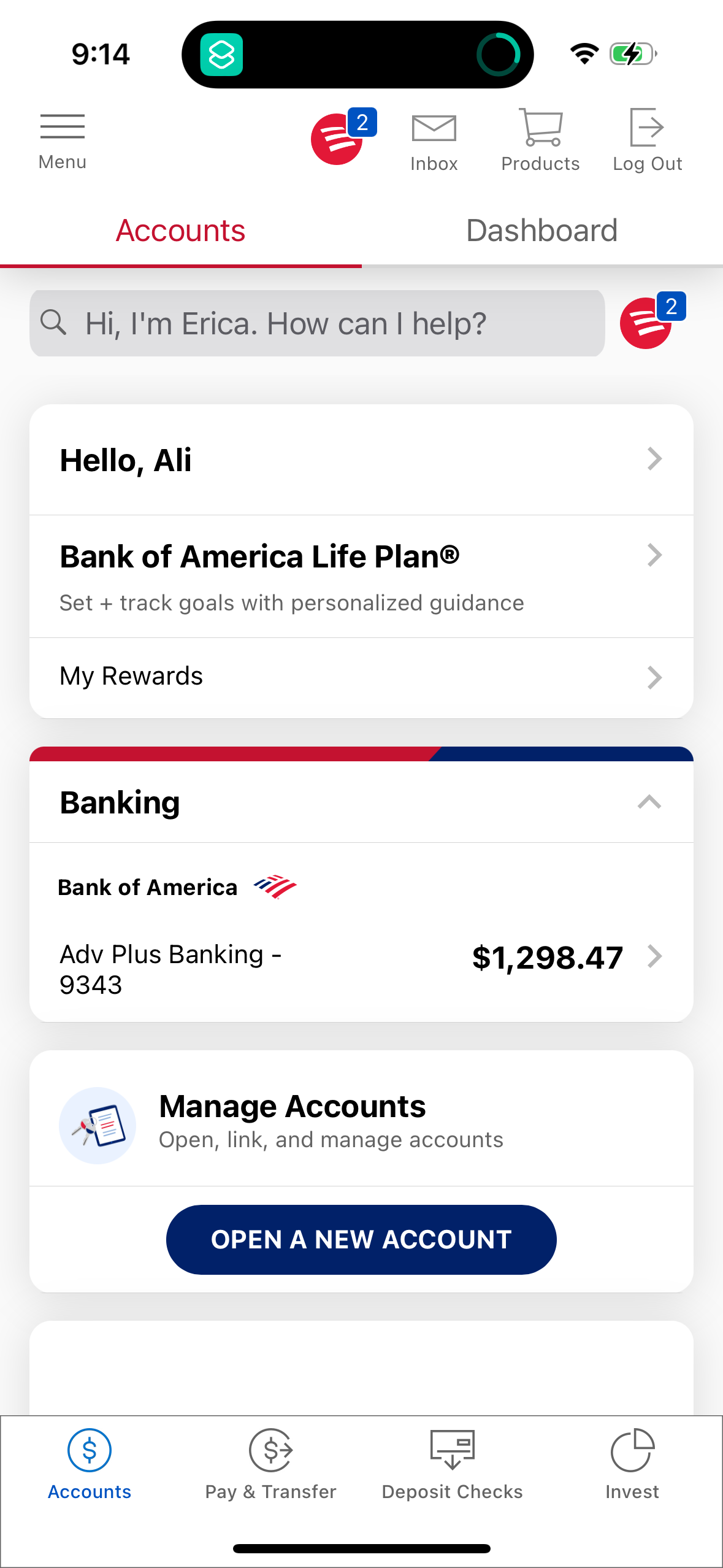Switch to the Dashboard tab
The width and height of the screenshot is (723, 1568).
click(x=541, y=231)
